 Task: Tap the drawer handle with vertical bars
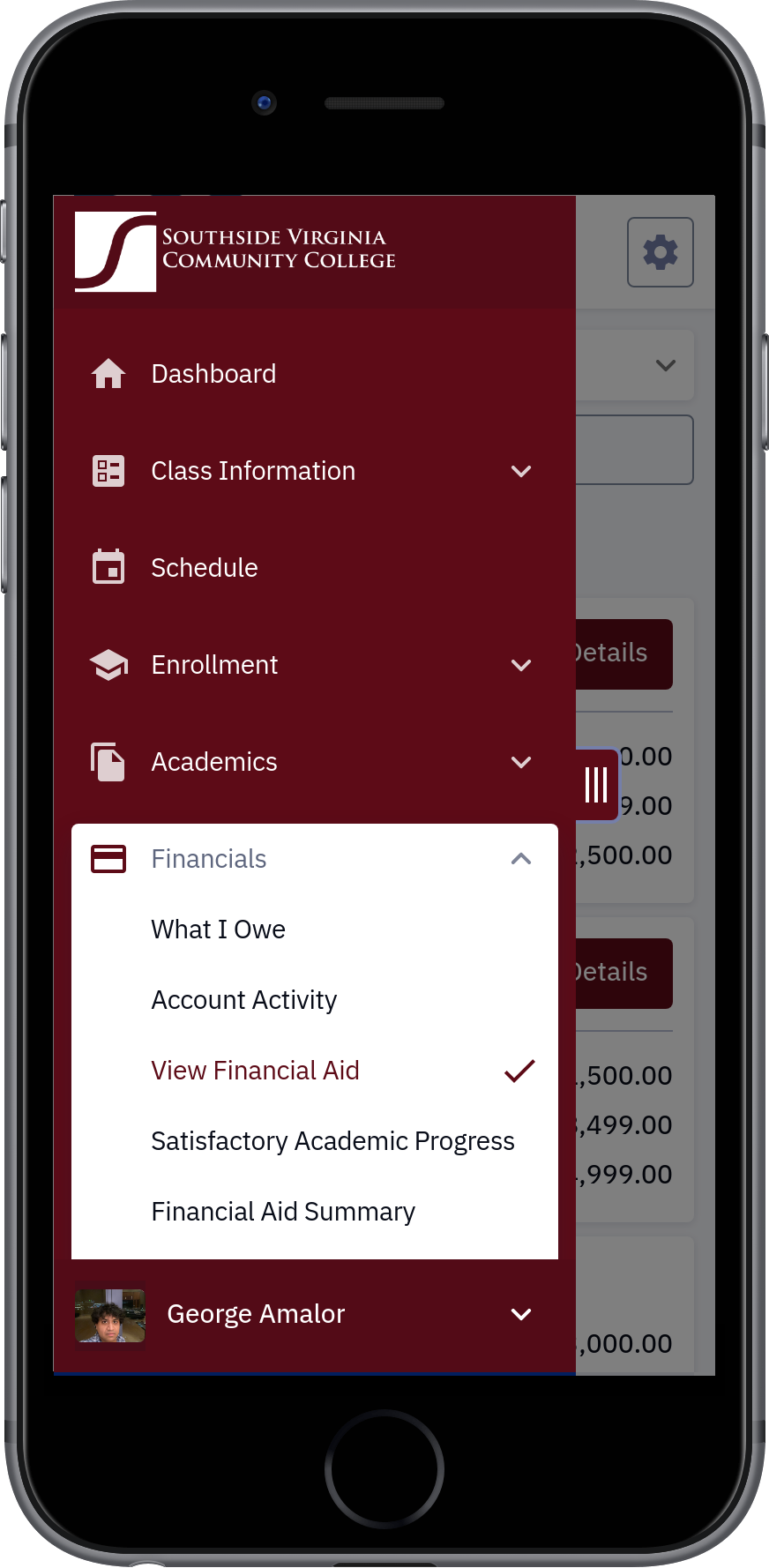click(597, 784)
